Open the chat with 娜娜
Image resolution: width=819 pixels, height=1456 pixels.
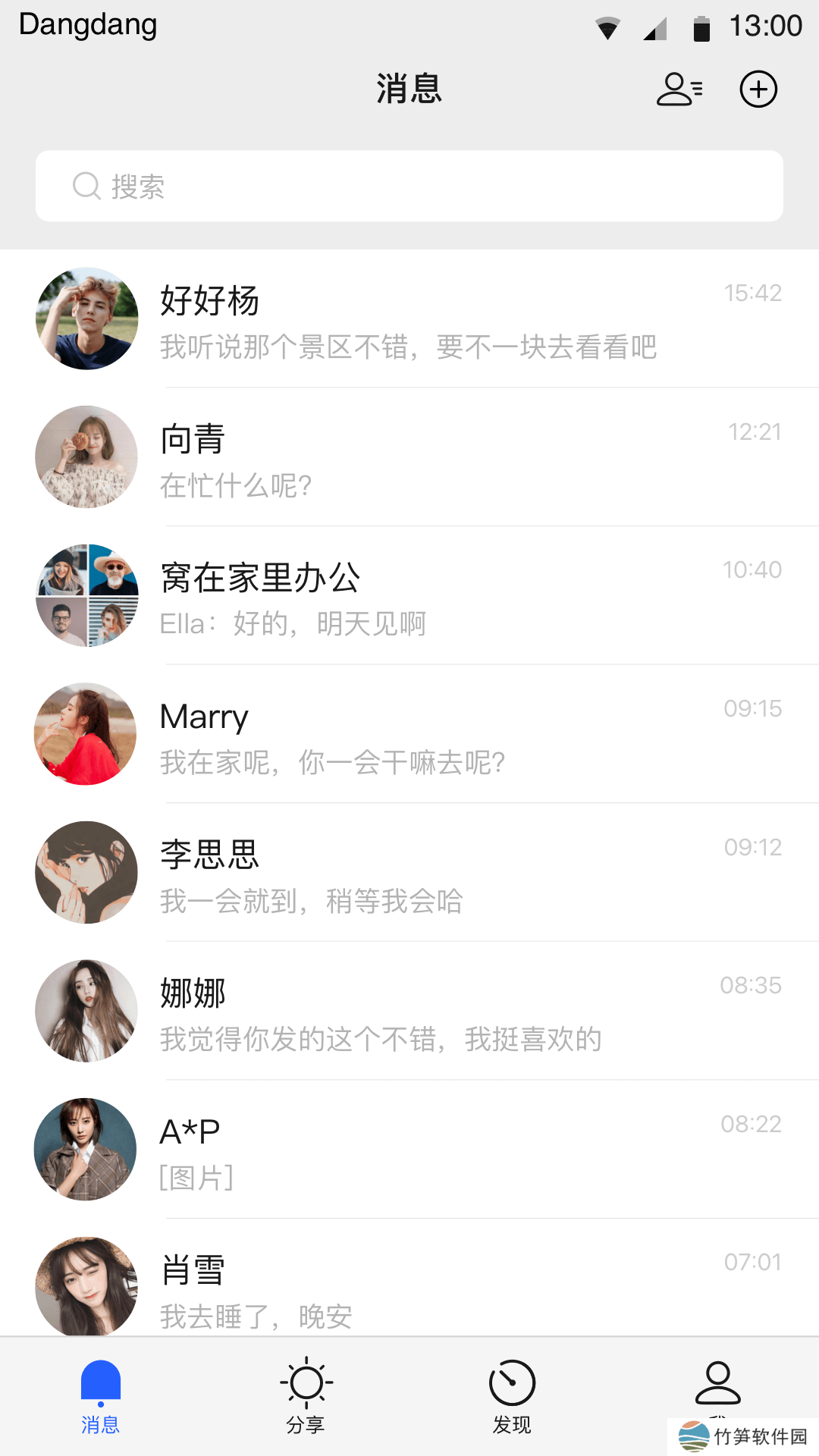[409, 1011]
